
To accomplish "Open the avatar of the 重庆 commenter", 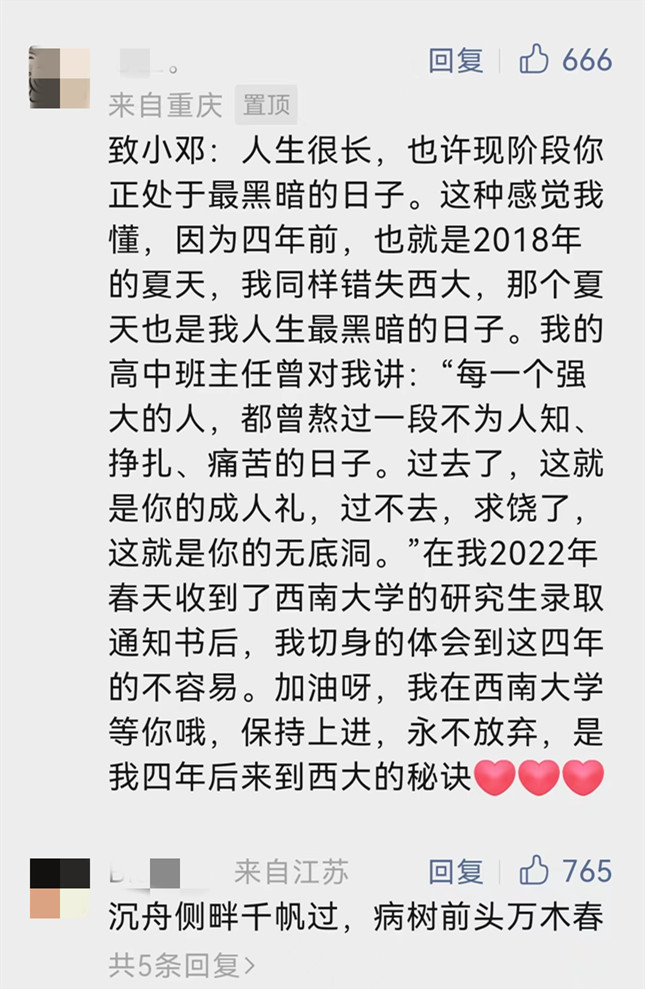I will pos(60,77).
